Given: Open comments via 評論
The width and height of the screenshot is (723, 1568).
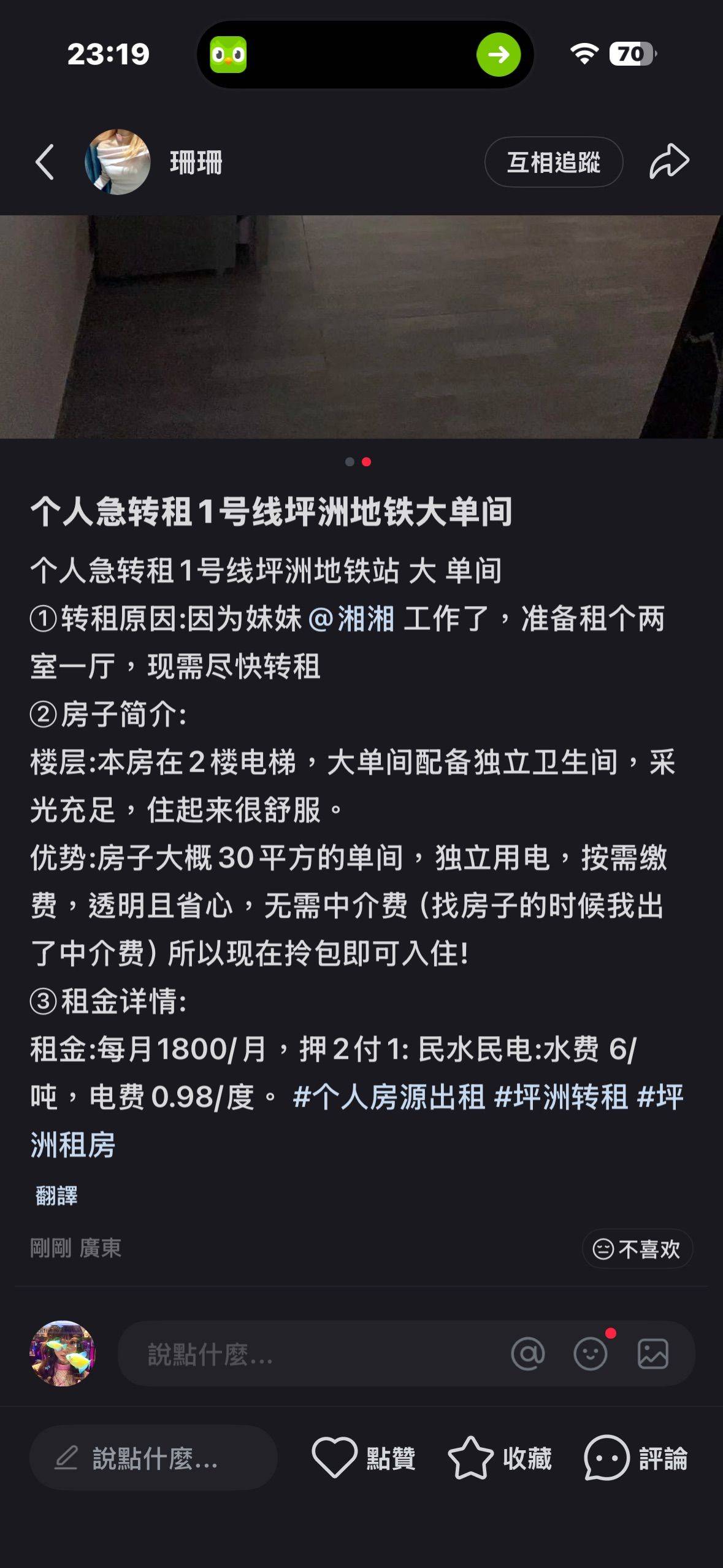Looking at the screenshot, I should coord(636,1458).
